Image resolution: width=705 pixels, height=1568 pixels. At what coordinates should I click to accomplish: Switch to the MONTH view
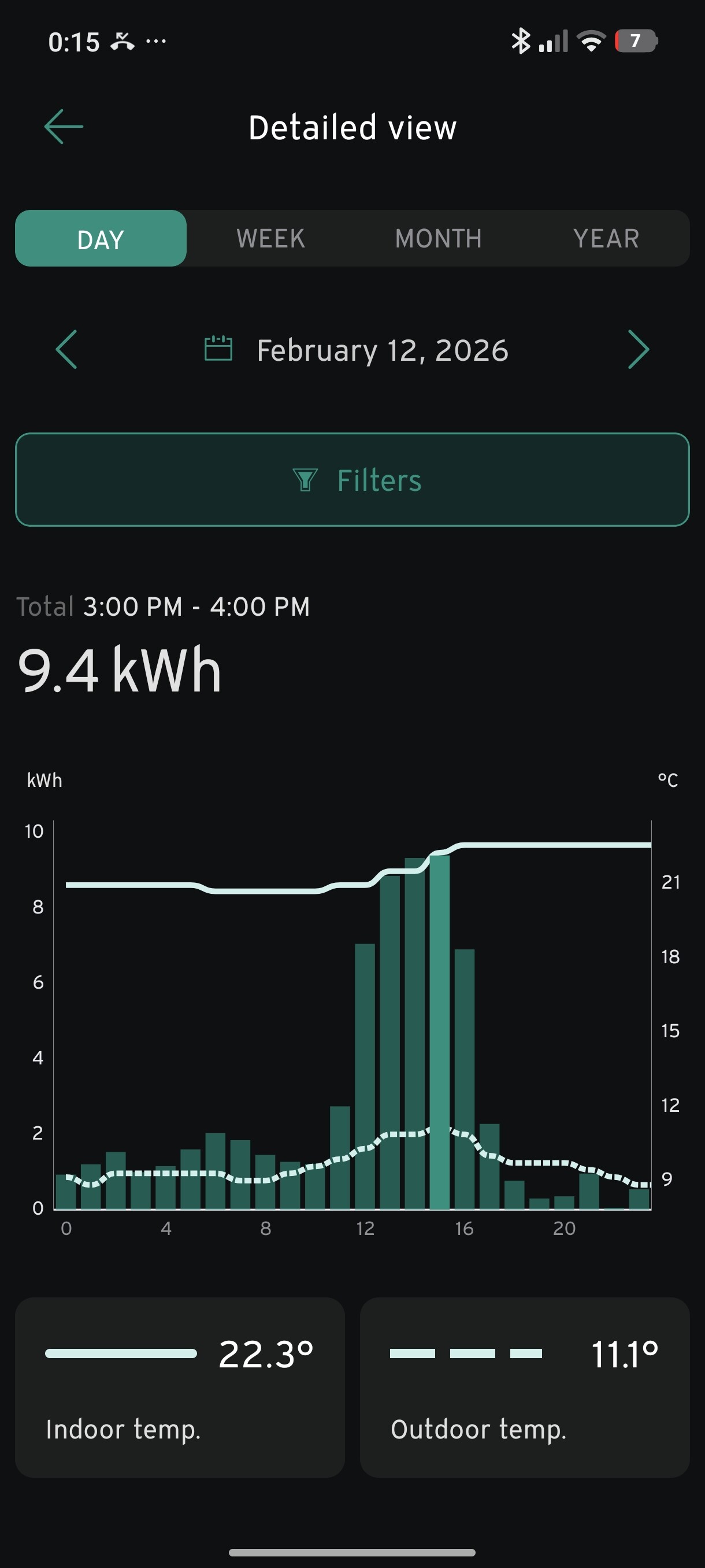(439, 239)
